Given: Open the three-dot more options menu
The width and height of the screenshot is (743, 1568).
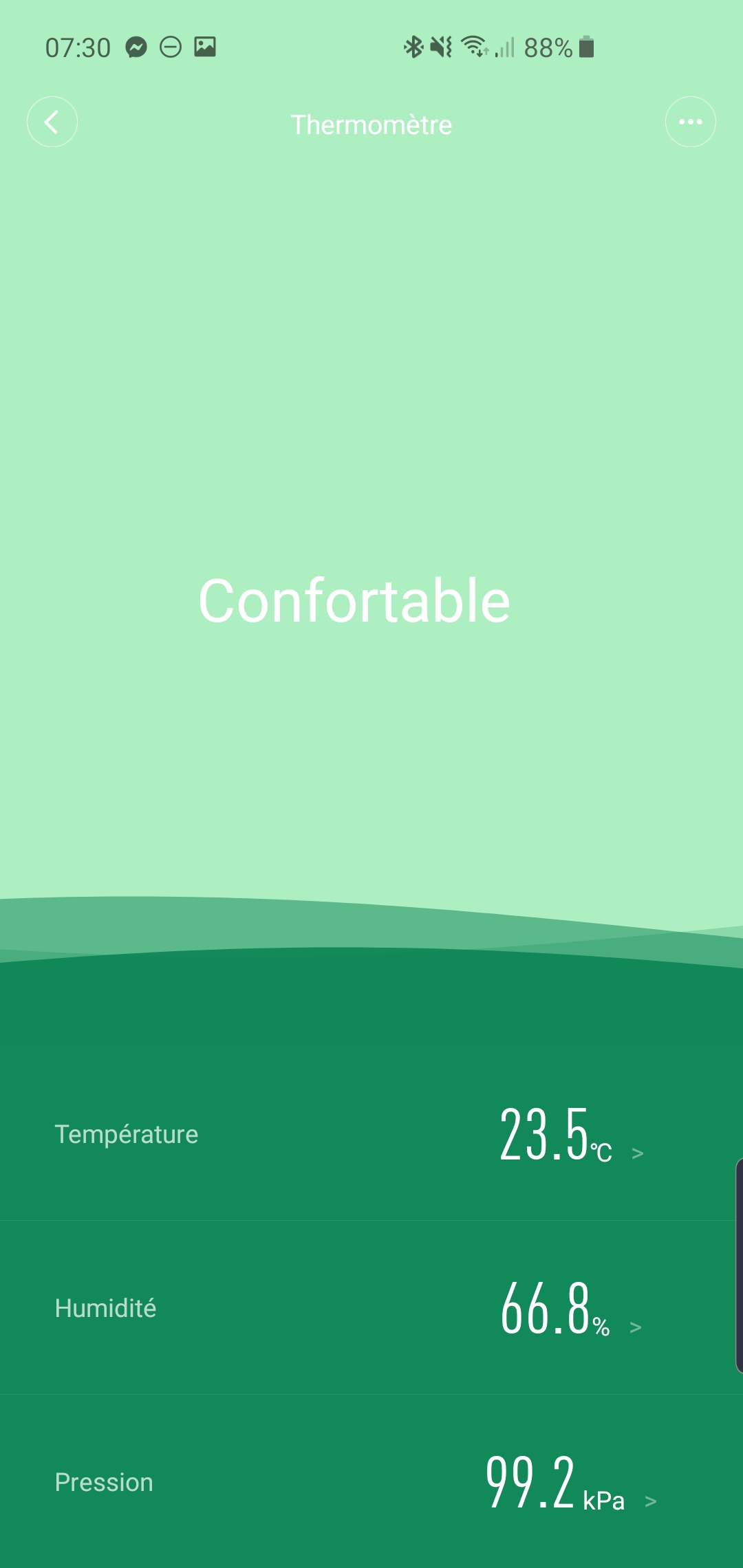Looking at the screenshot, I should 690,122.
